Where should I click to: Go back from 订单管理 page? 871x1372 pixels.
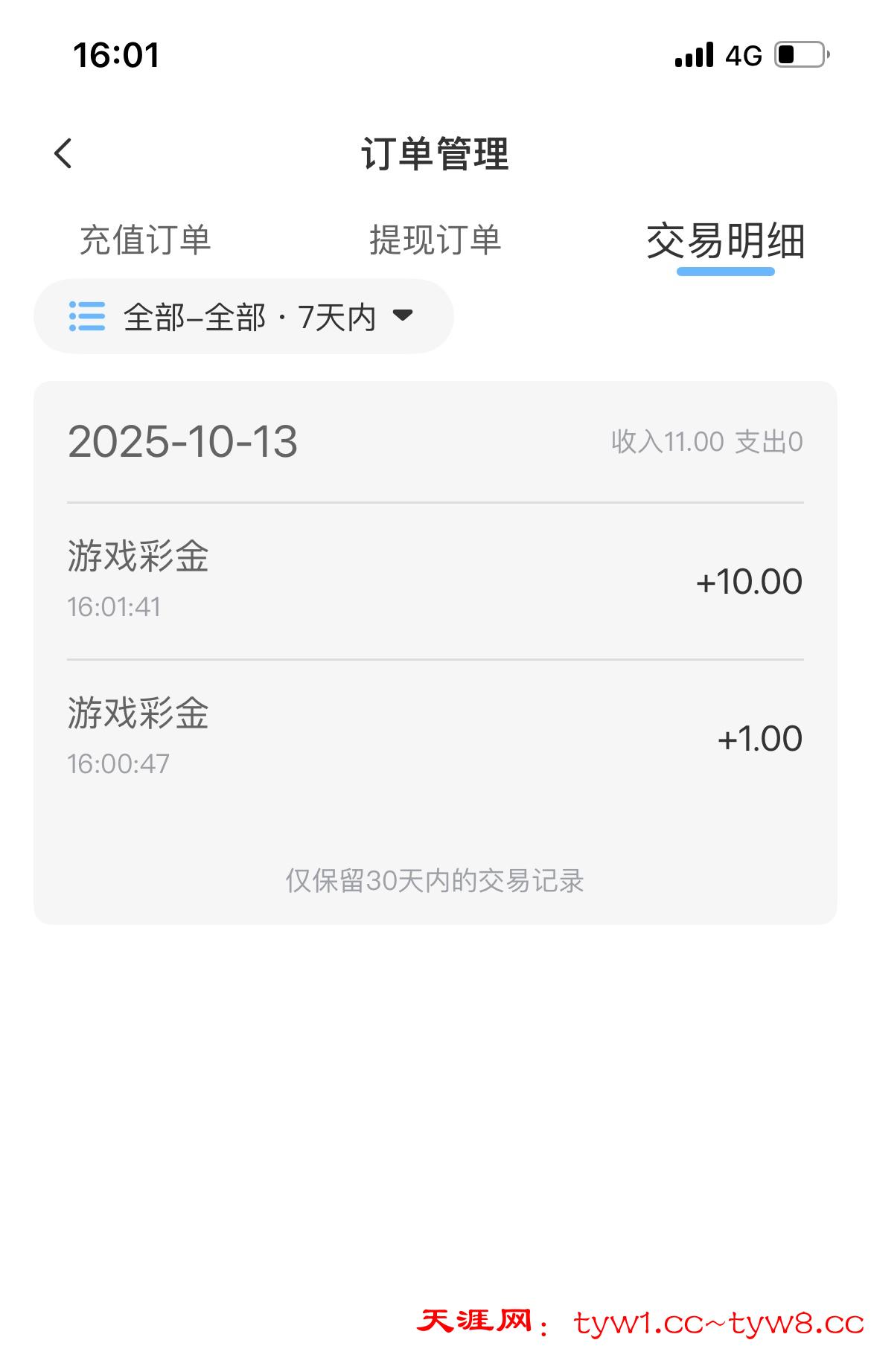tap(64, 154)
